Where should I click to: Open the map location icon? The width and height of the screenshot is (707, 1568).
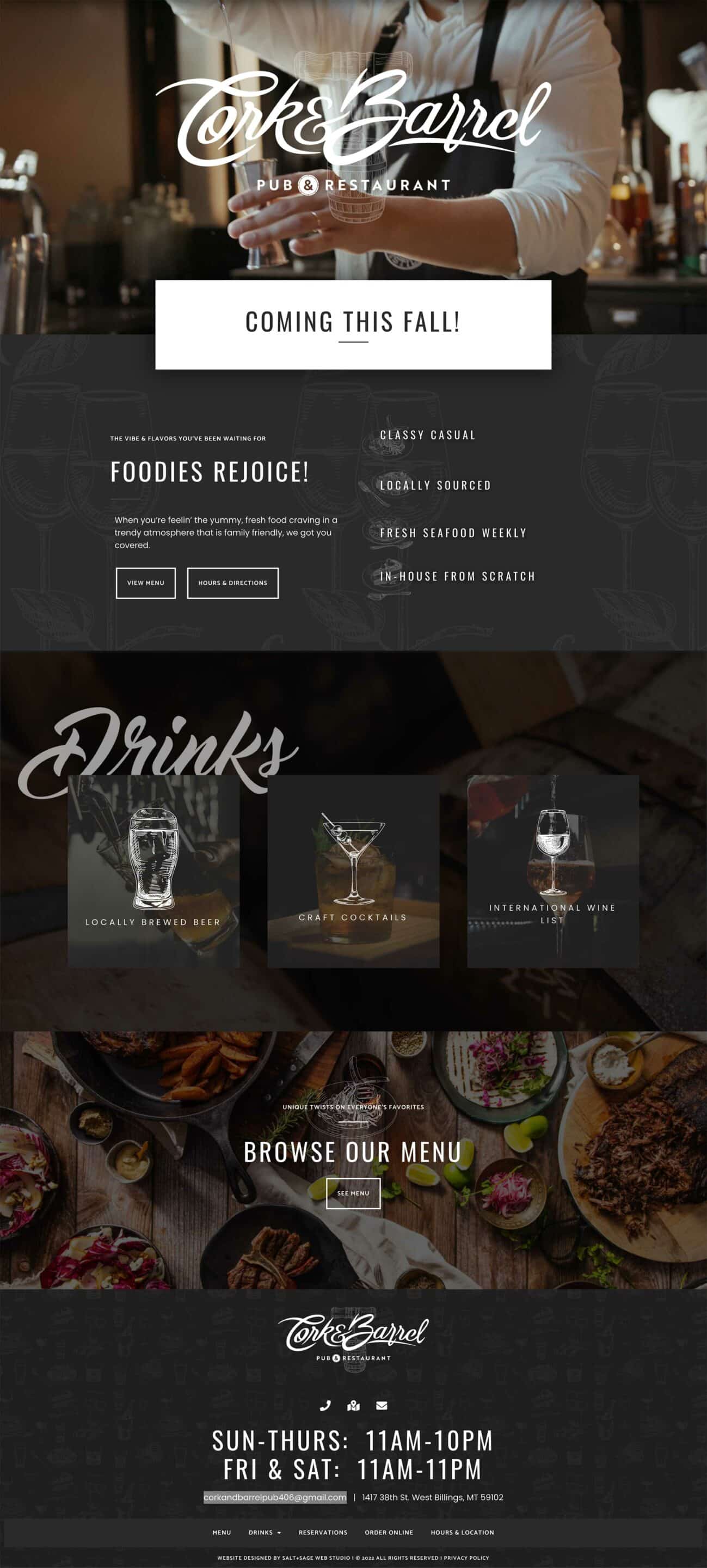coord(354,1405)
